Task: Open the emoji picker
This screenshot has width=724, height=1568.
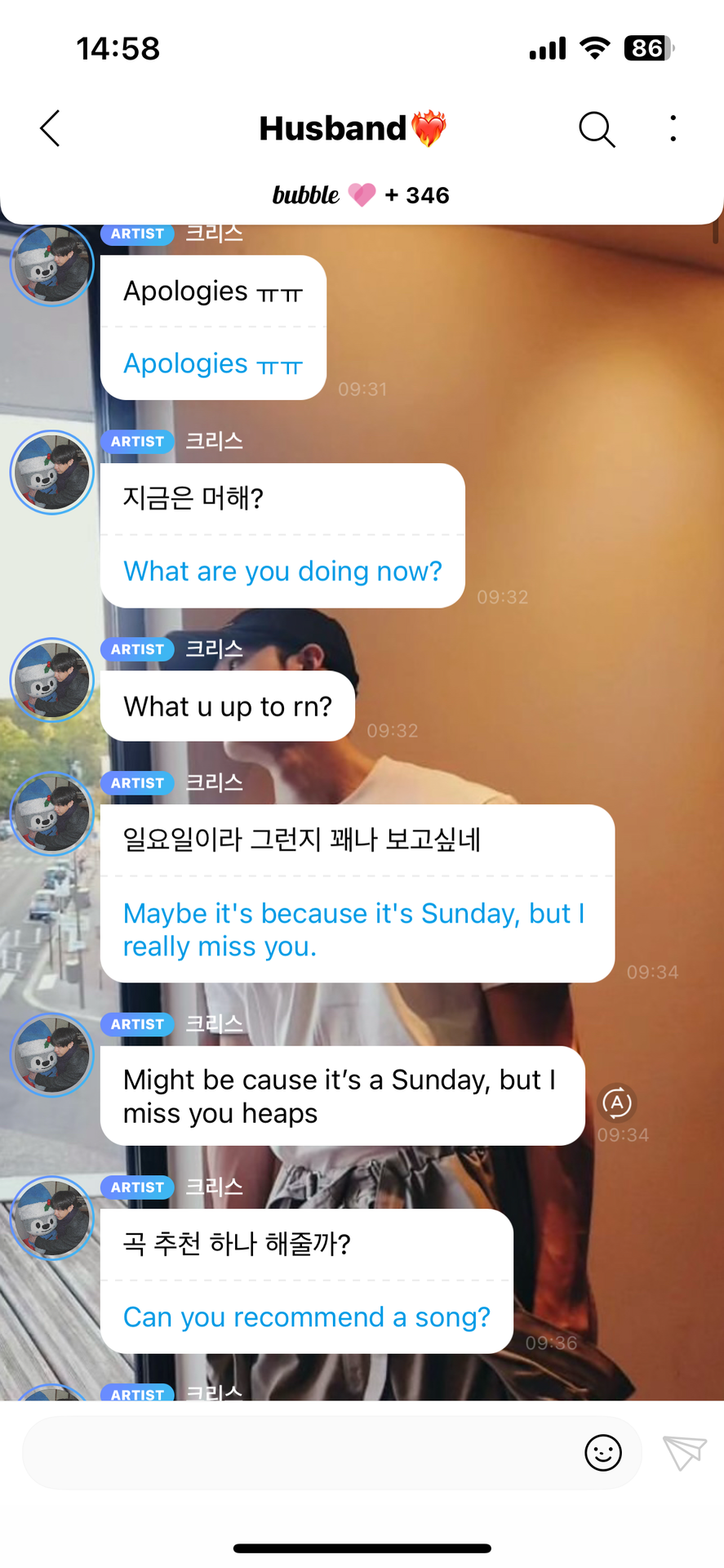Action: 603,1453
